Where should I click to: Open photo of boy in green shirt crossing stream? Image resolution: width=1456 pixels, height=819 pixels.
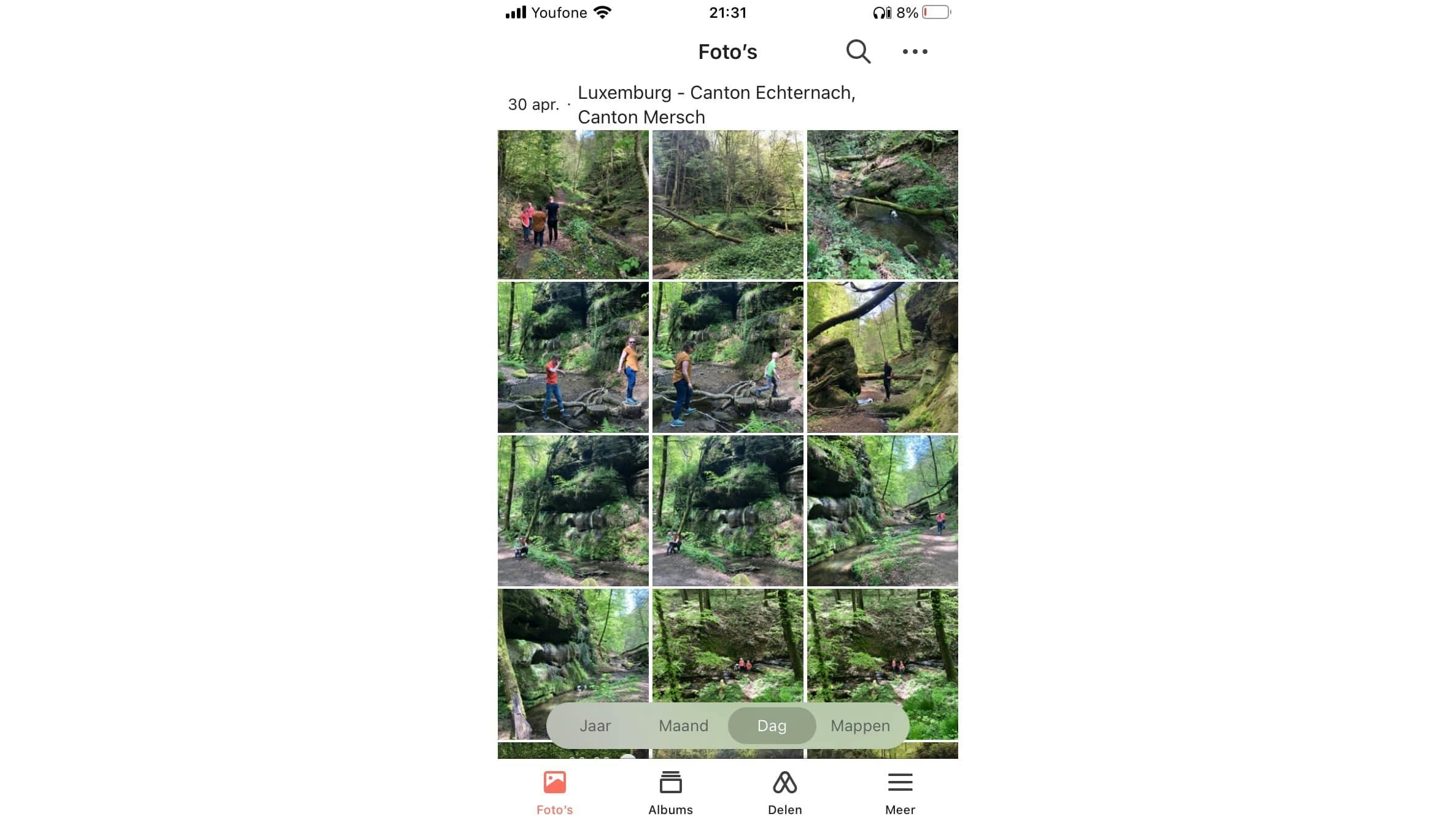[x=727, y=357]
